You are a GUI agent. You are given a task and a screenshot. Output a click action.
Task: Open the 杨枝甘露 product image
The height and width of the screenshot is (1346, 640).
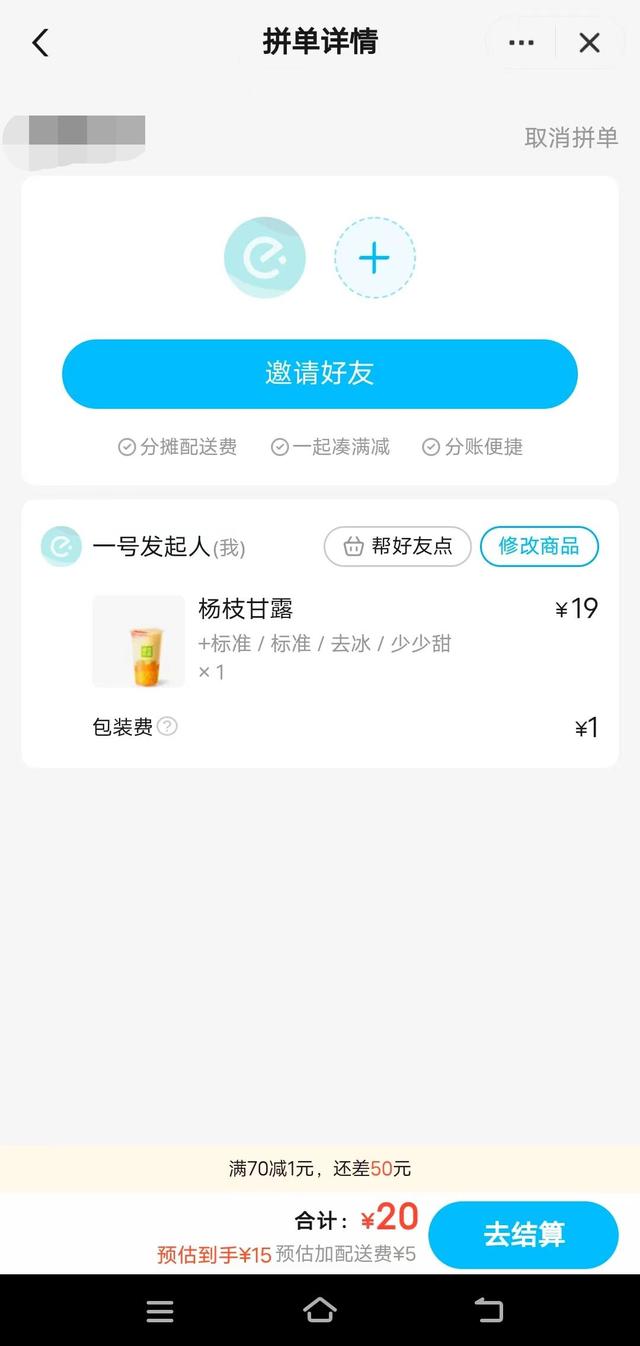tap(139, 641)
